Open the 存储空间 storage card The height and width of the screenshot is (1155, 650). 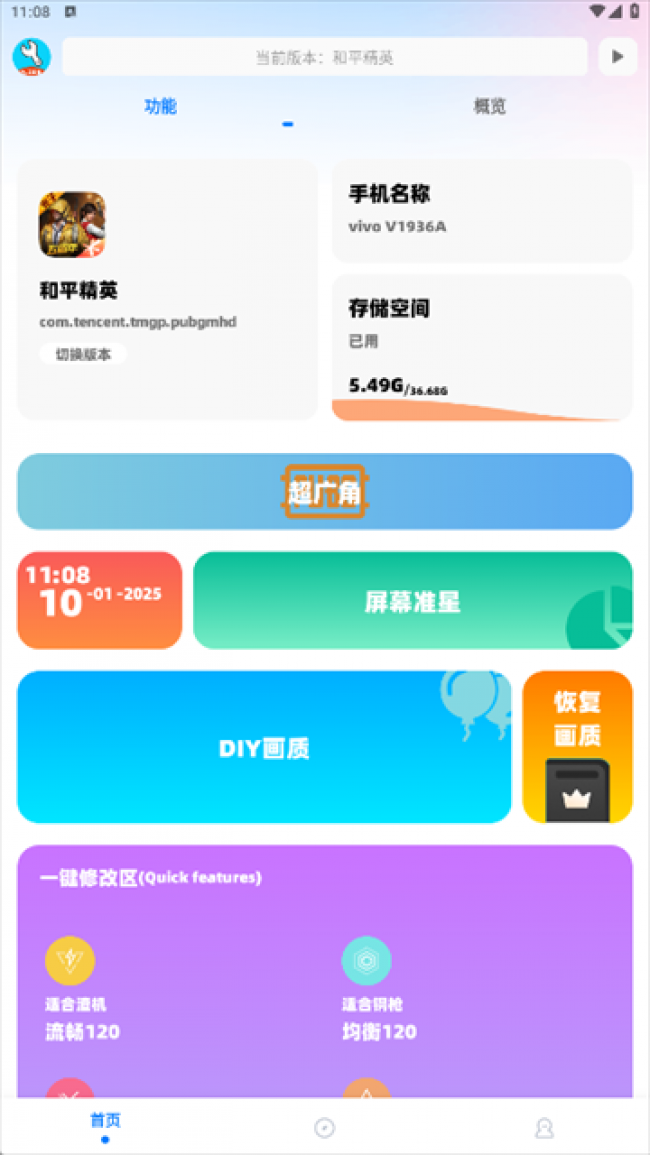pyautogui.click(x=482, y=348)
